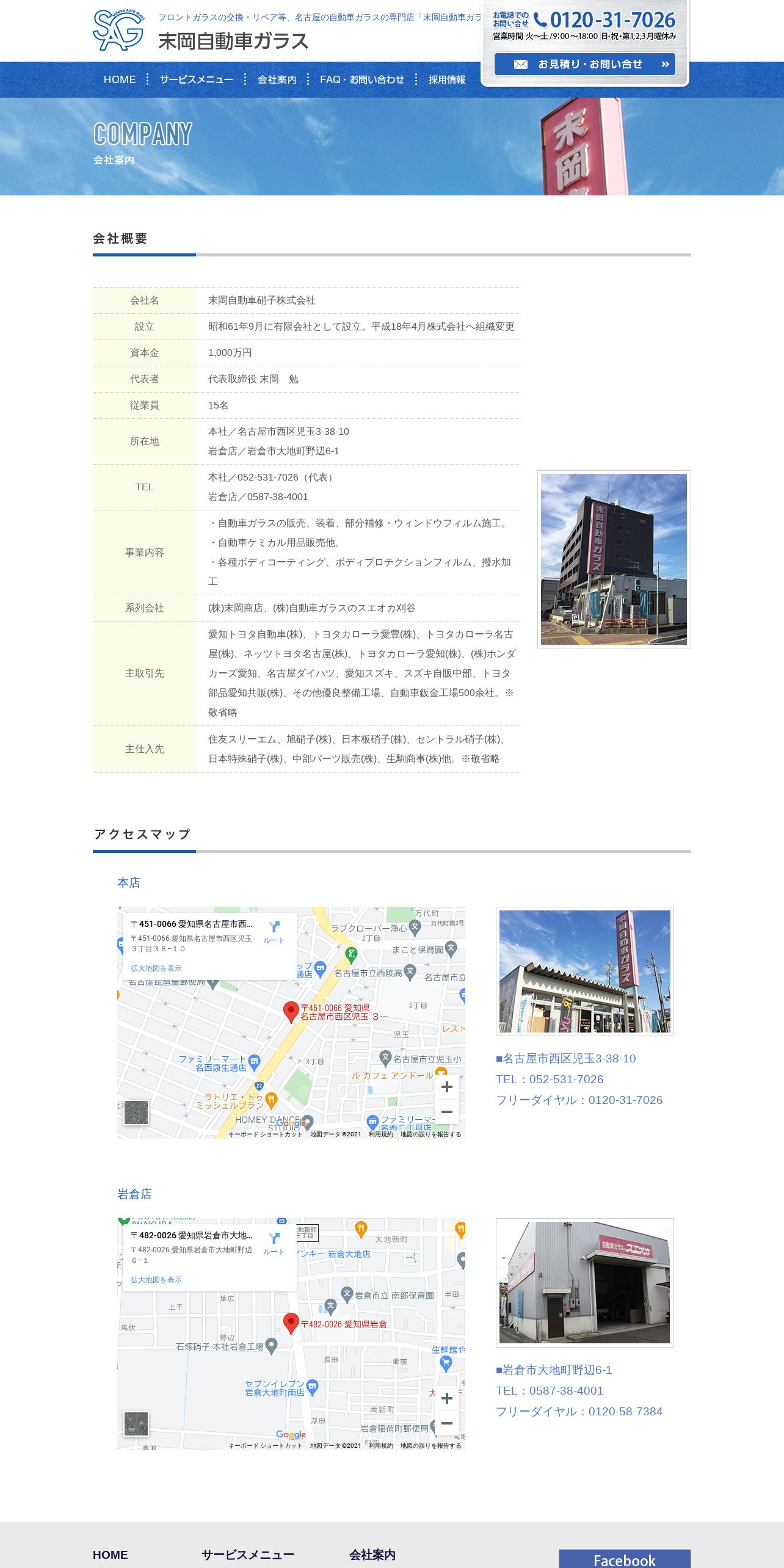This screenshot has height=1568, width=784.
Task: Select 会社案内 in the navigation bar
Action: pyautogui.click(x=277, y=79)
